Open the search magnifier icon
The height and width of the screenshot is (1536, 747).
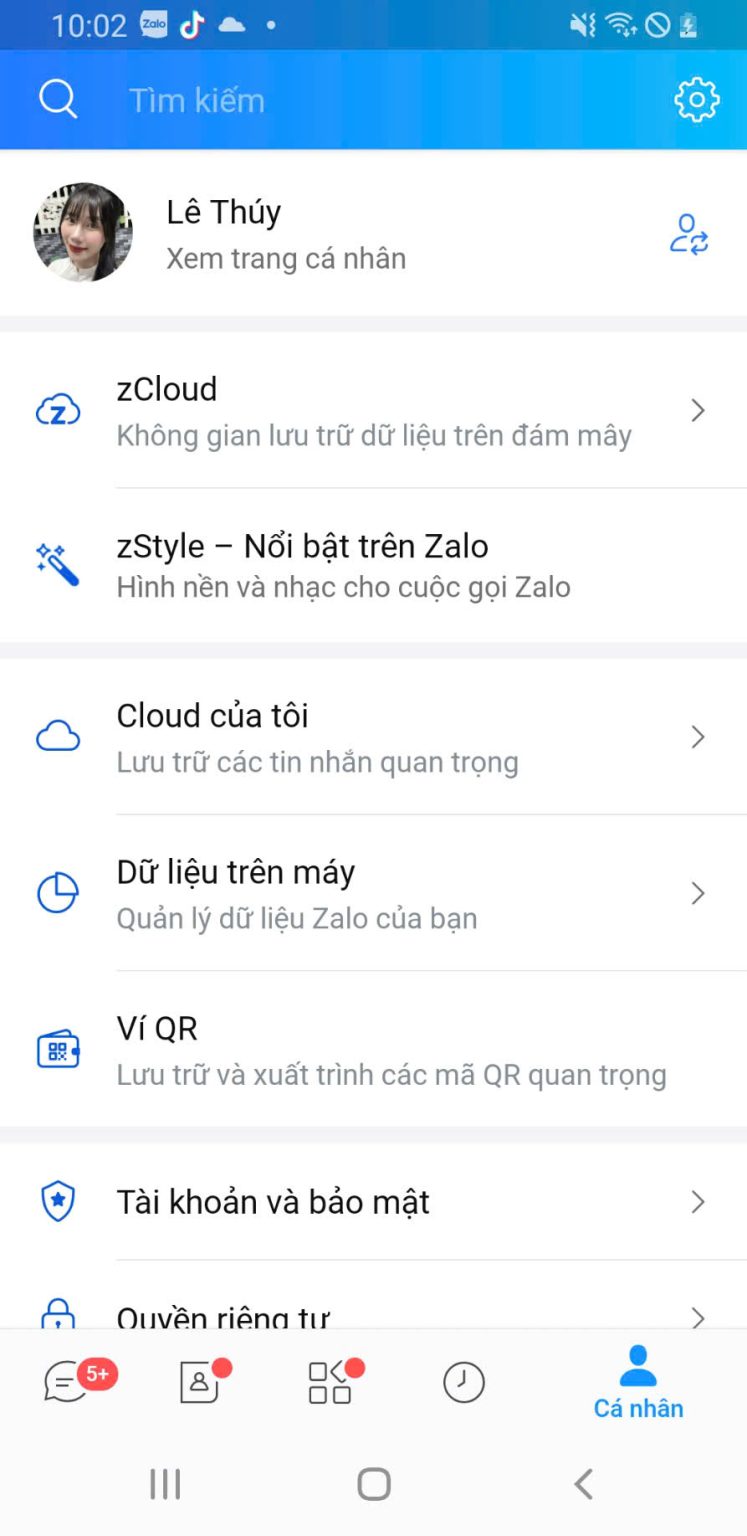(x=58, y=99)
